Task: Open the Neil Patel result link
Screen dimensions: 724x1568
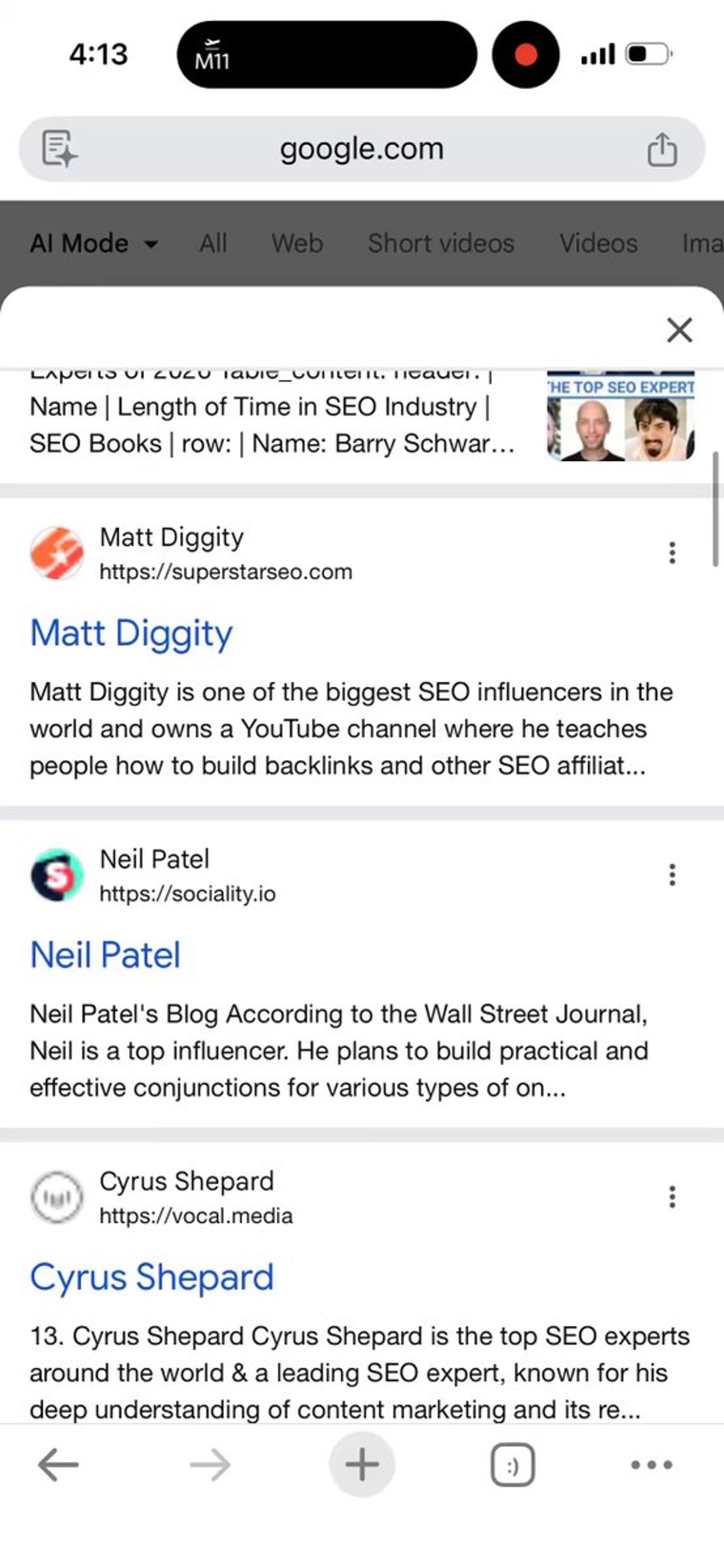Action: pos(105,954)
